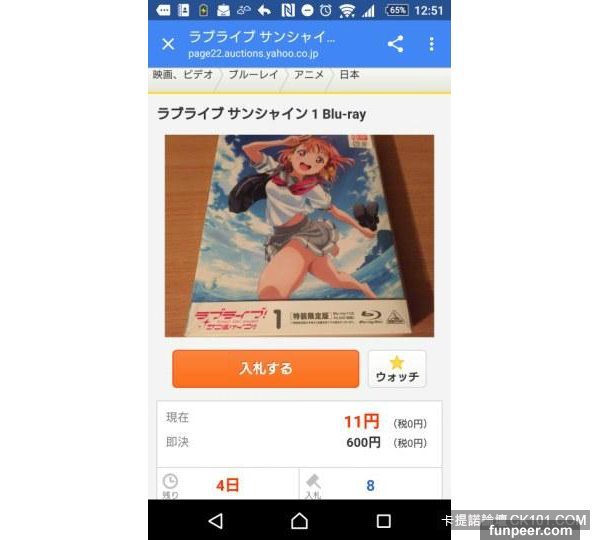Open the three-dot overflow menu
The image size is (600, 540).
click(x=432, y=44)
